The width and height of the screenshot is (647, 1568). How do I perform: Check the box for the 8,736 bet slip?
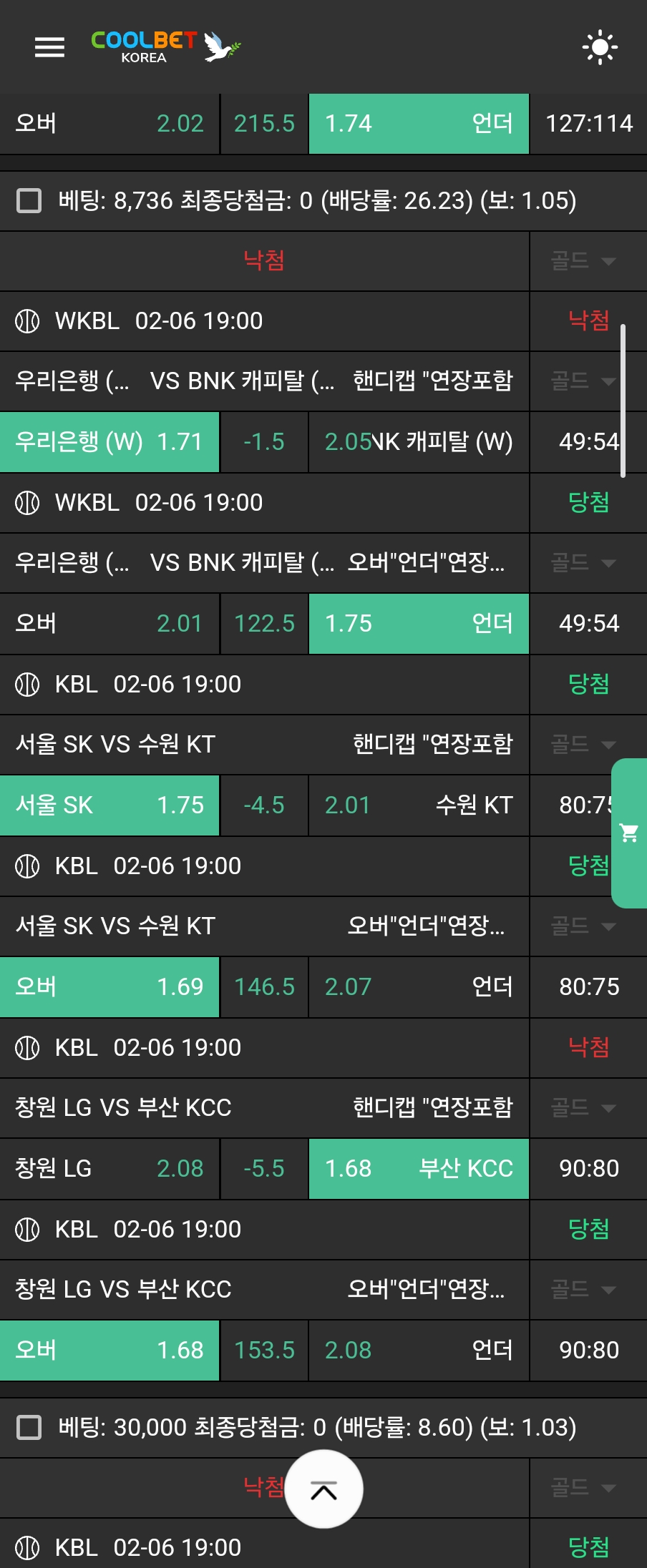[x=29, y=200]
